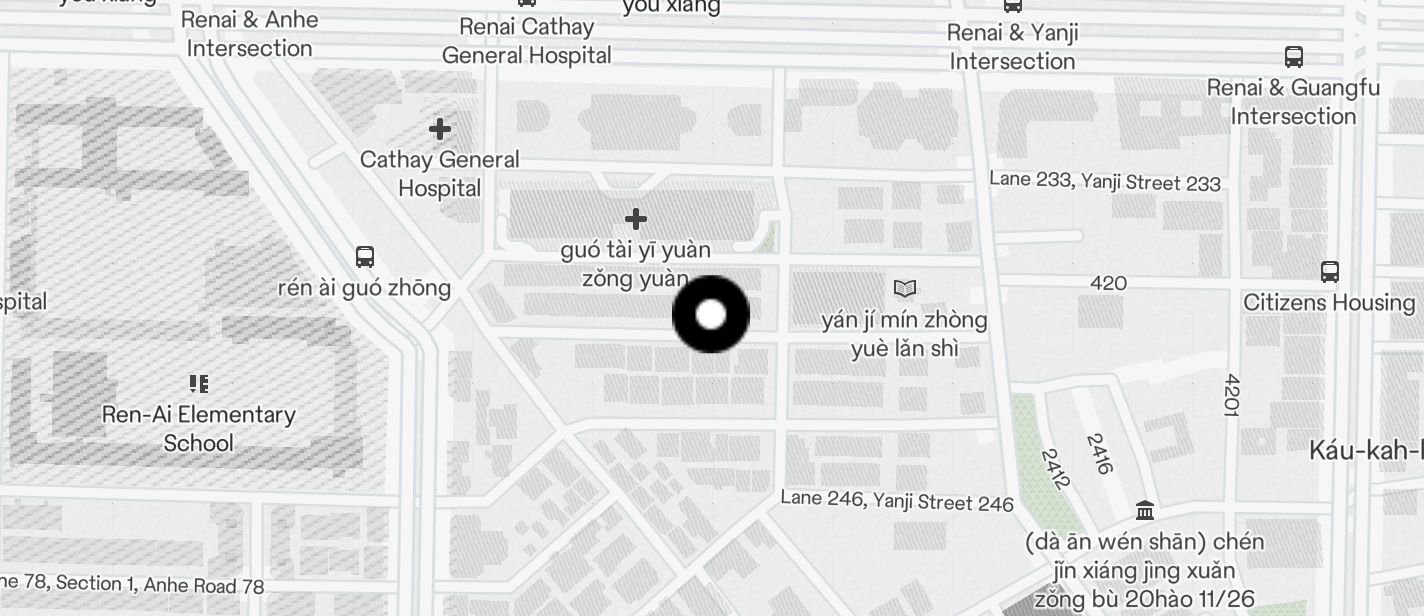Tap the yán jí mín zhòng library marker
Image resolution: width=1424 pixels, height=616 pixels.
coord(905,289)
